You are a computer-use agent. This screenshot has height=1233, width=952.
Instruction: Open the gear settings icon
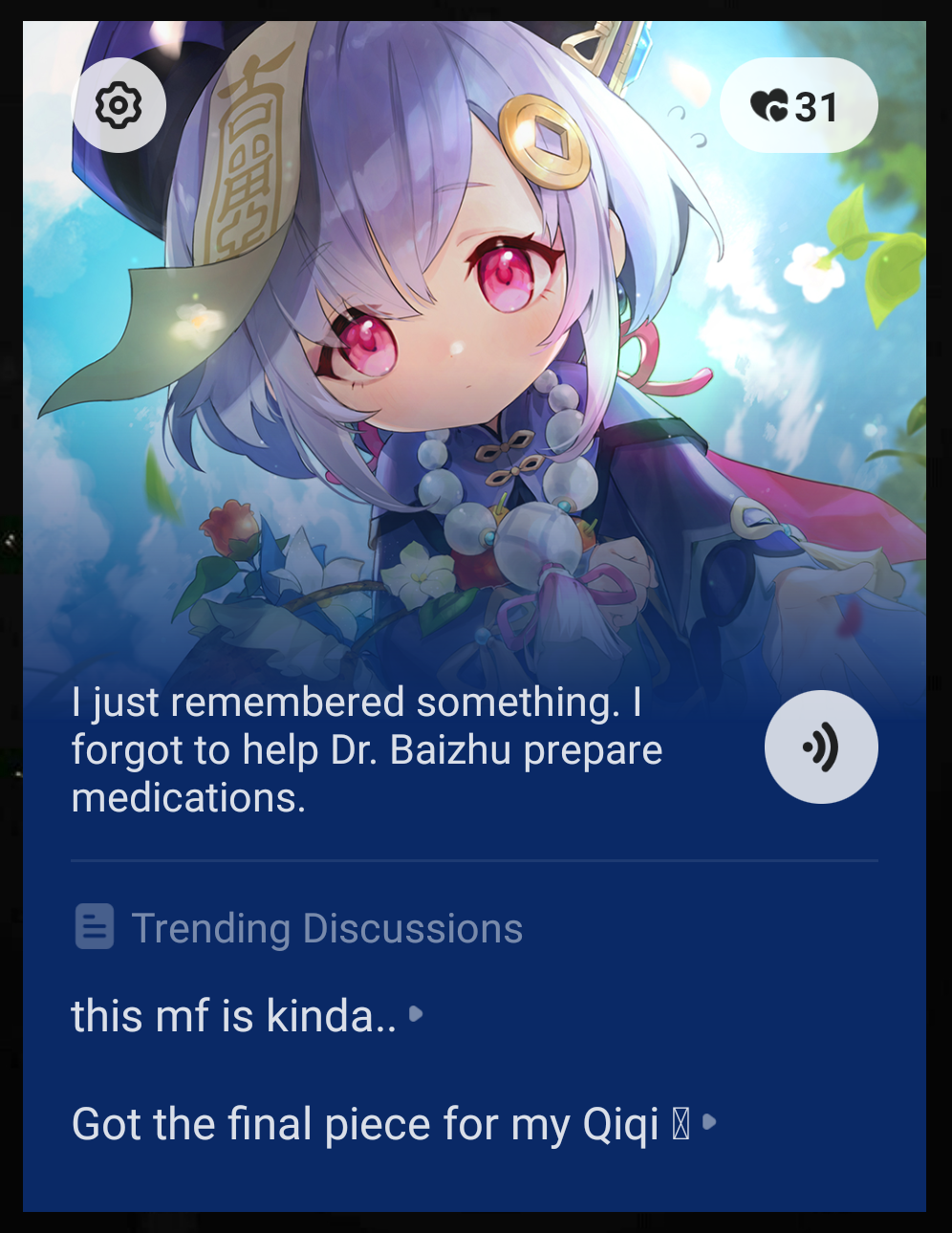click(x=119, y=105)
